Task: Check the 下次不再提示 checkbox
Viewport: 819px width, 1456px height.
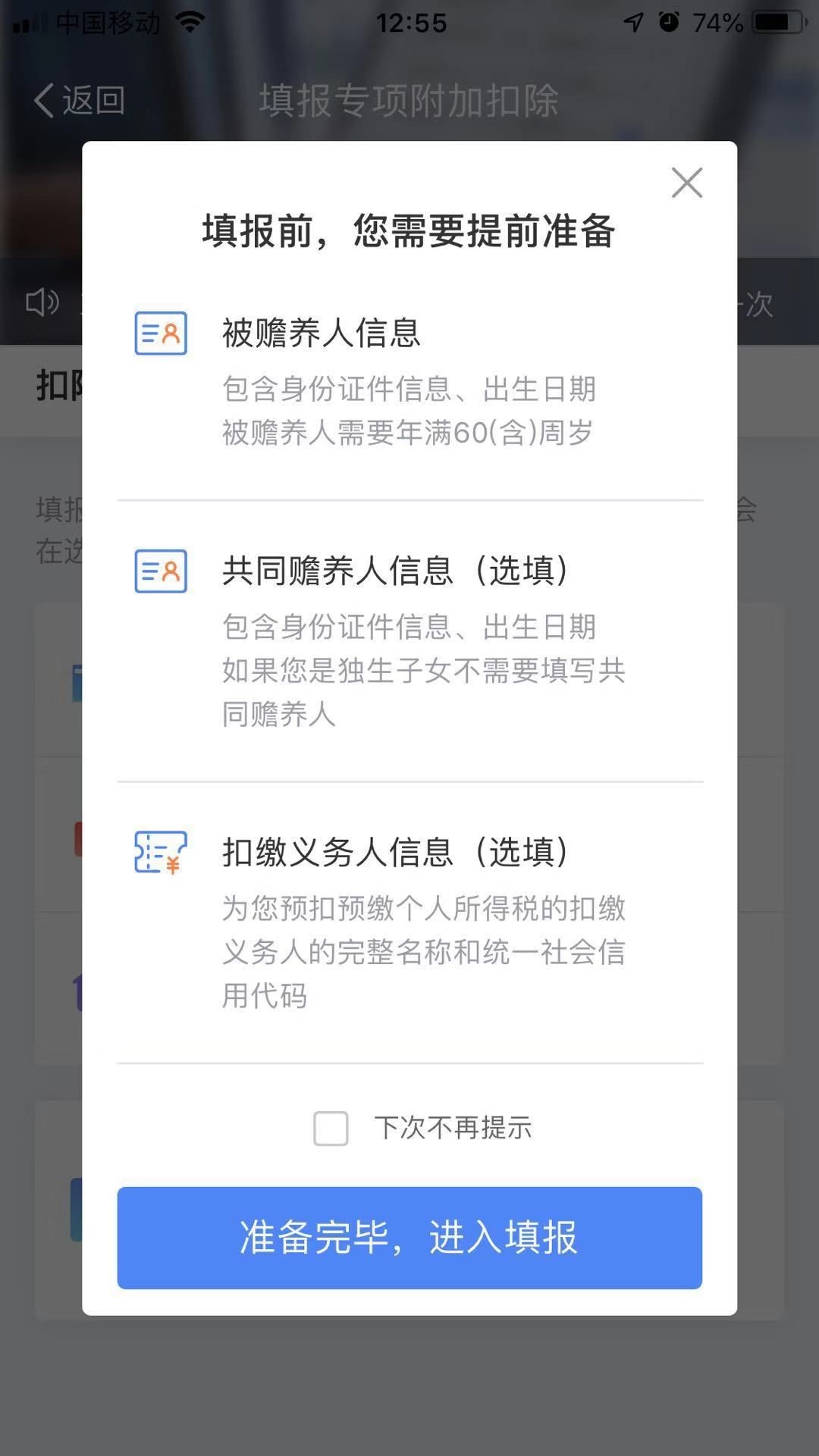Action: point(331,1128)
